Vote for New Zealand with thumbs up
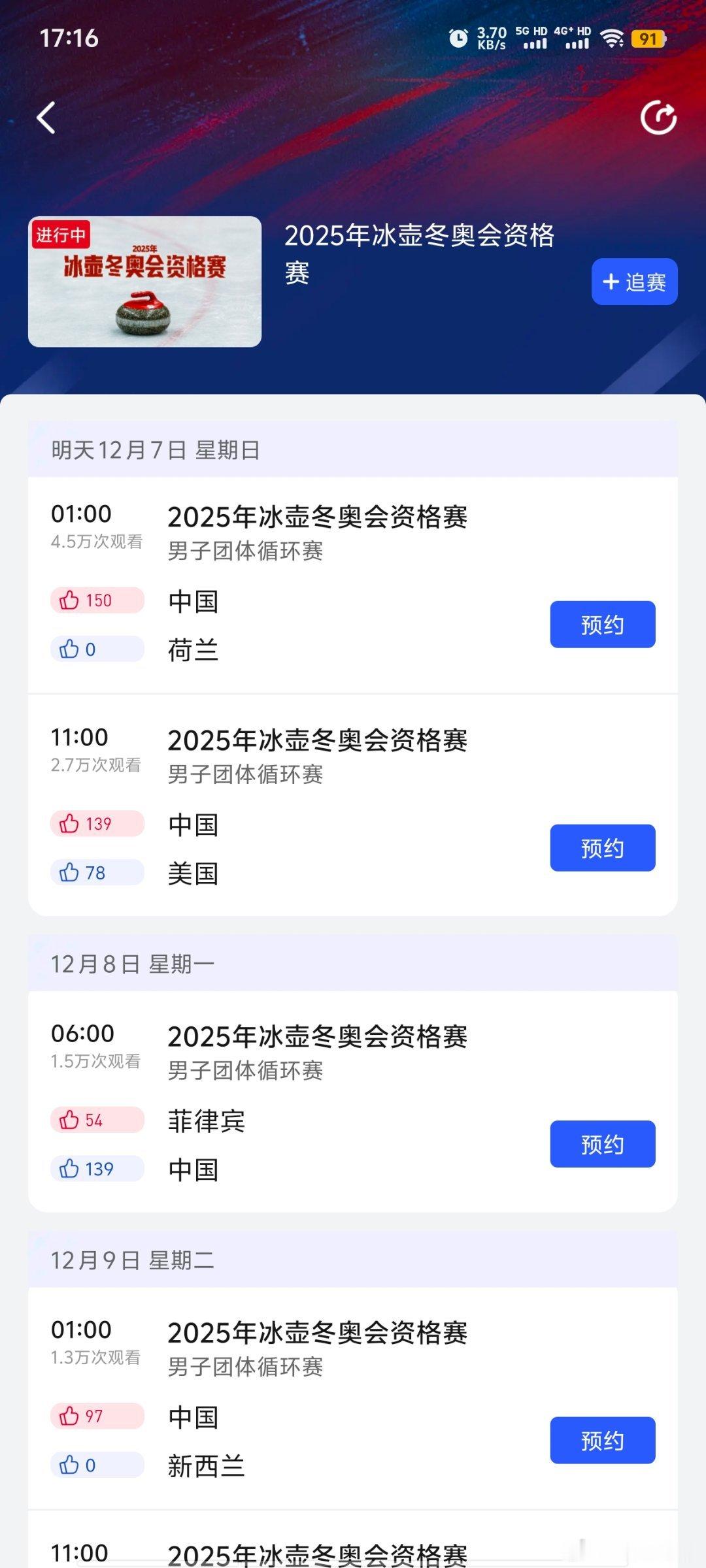The height and width of the screenshot is (1568, 706). 97,1465
